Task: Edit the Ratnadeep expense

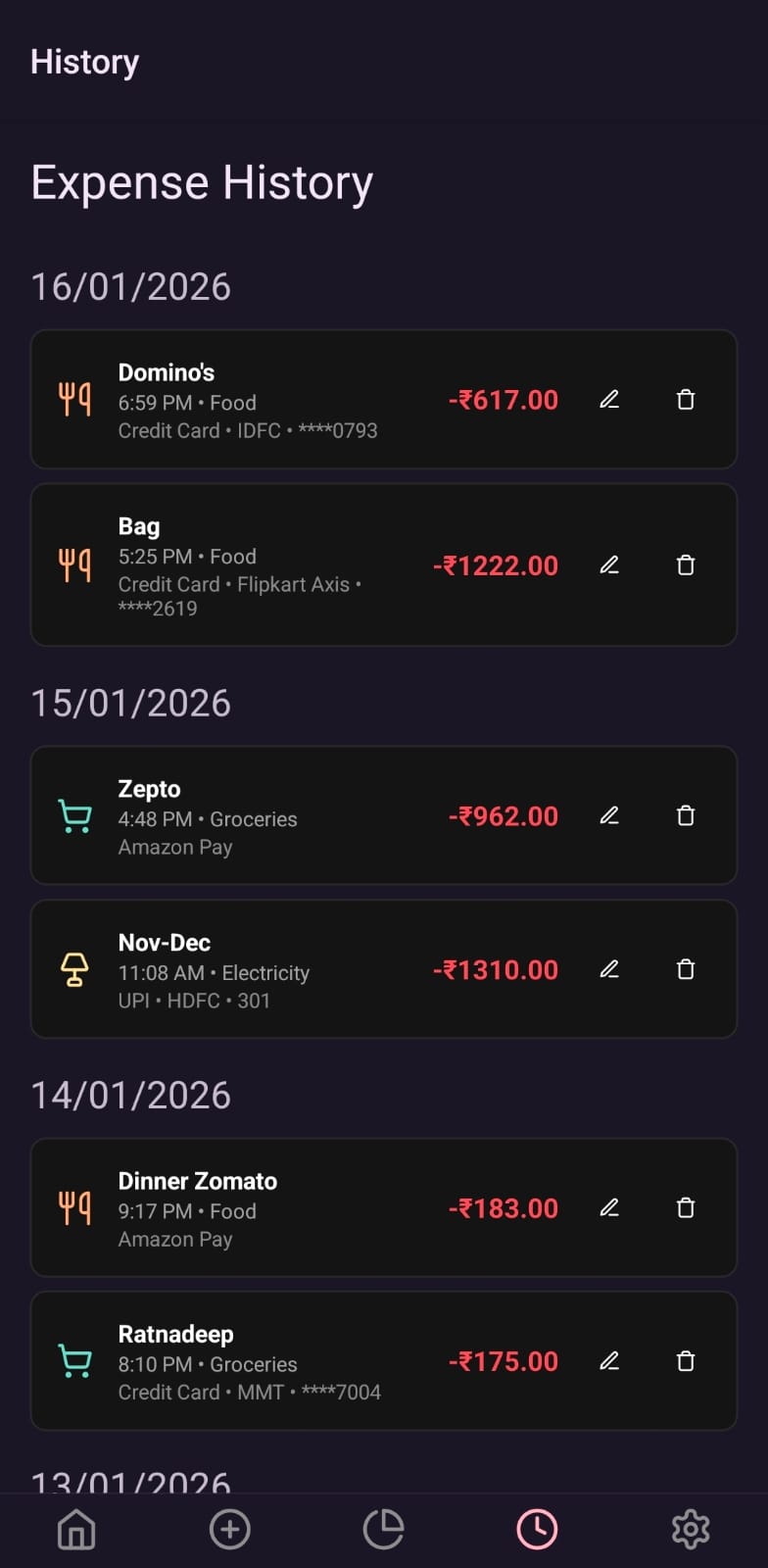Action: click(x=609, y=1360)
